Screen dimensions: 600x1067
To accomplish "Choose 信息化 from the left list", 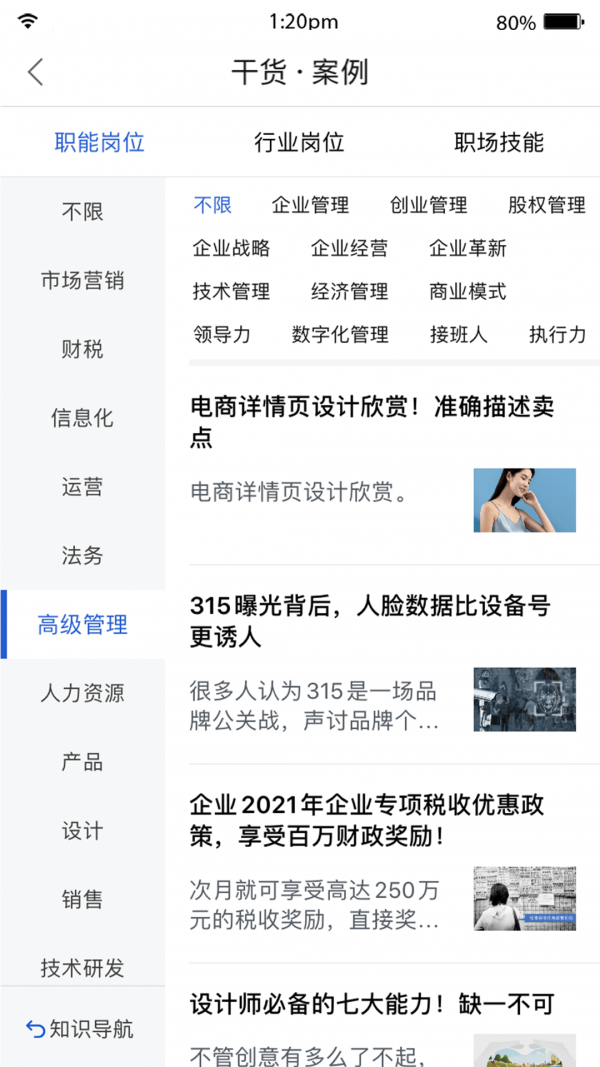I will (82, 419).
